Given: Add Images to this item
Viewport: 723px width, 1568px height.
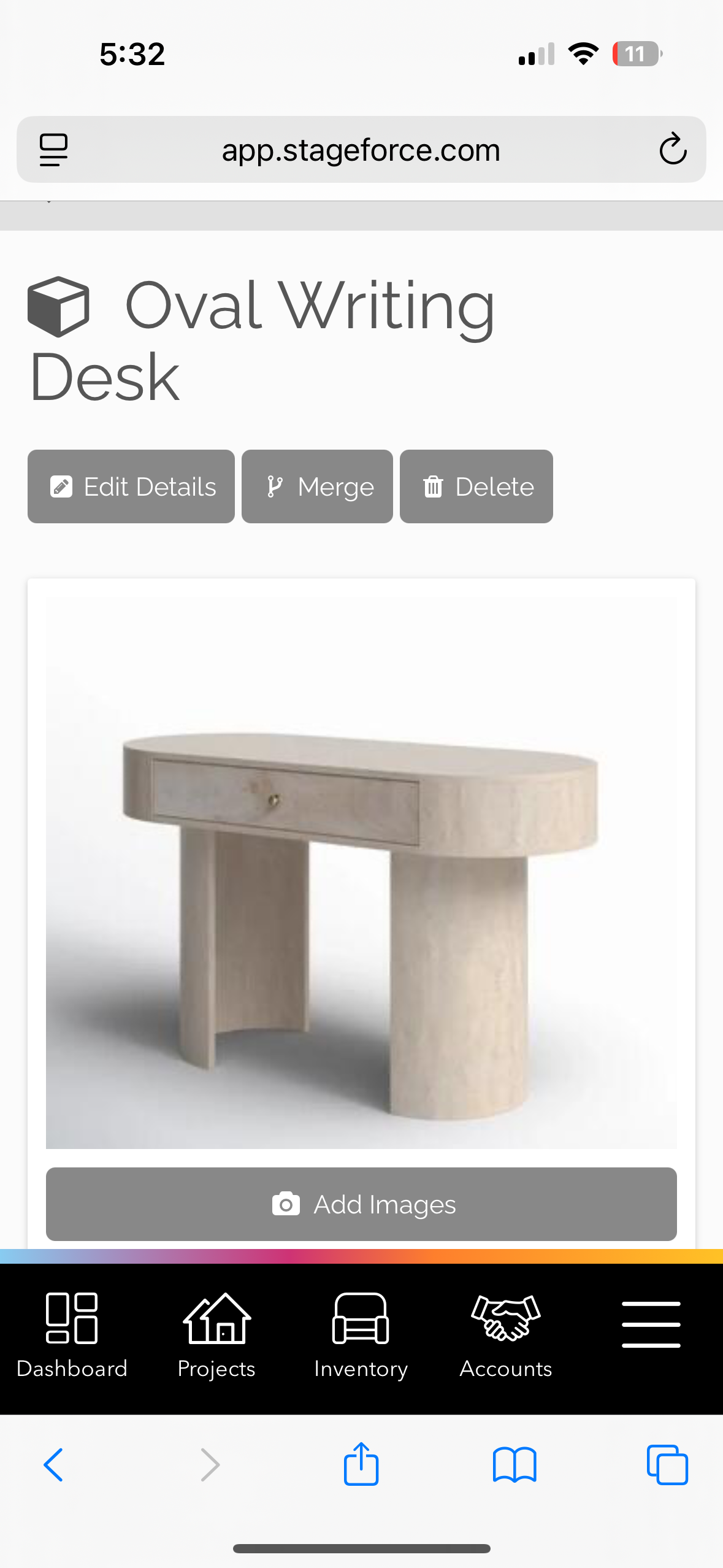Looking at the screenshot, I should click(361, 1204).
